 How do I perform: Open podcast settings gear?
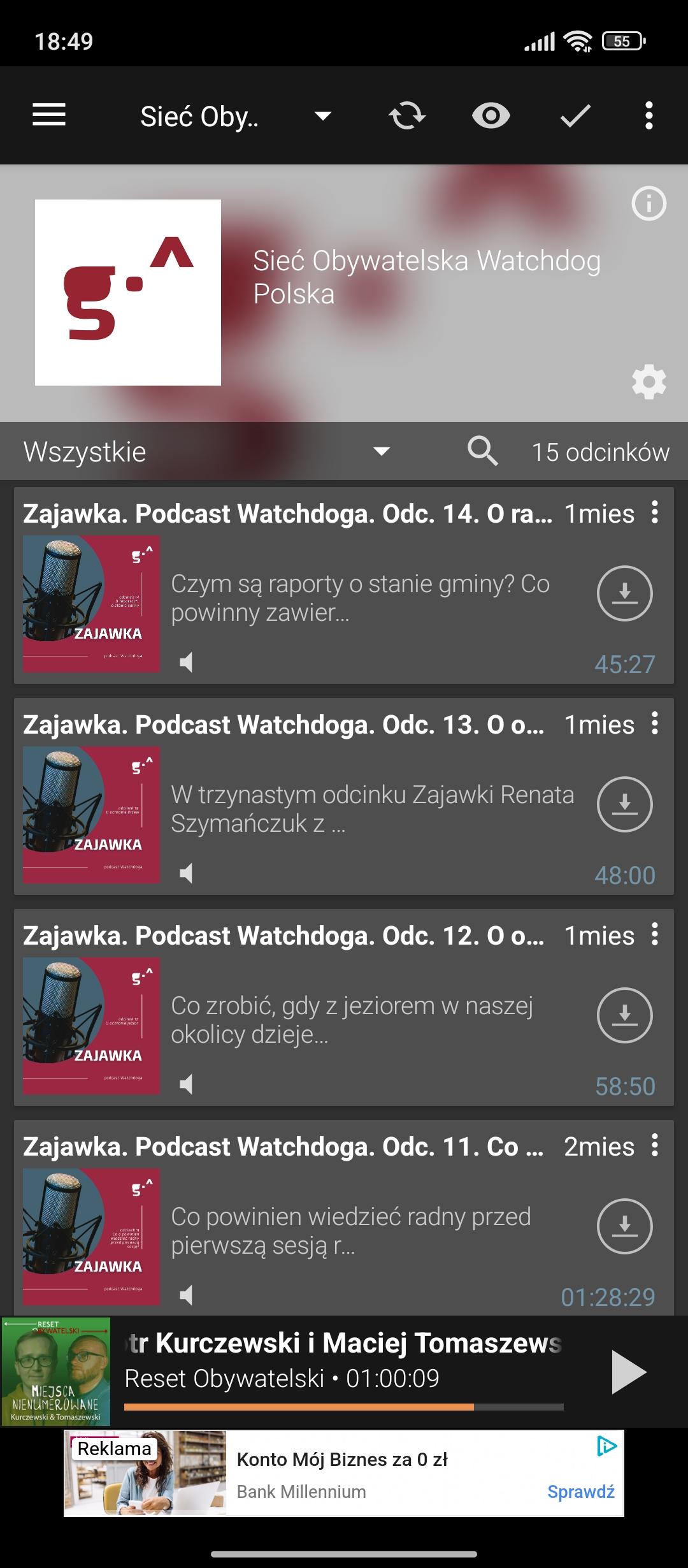649,382
